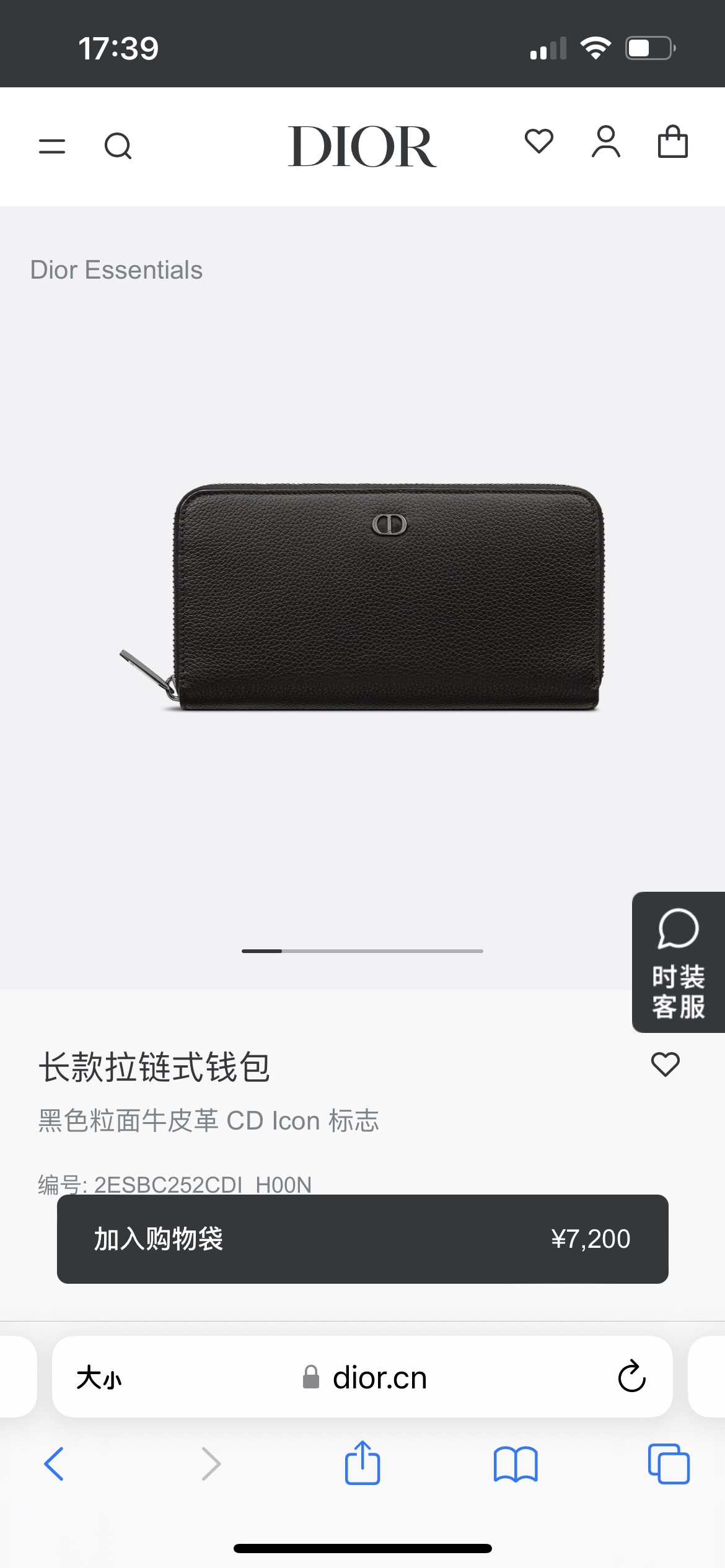Add the wallet to wishlist
This screenshot has width=725, height=1568.
click(x=665, y=1065)
